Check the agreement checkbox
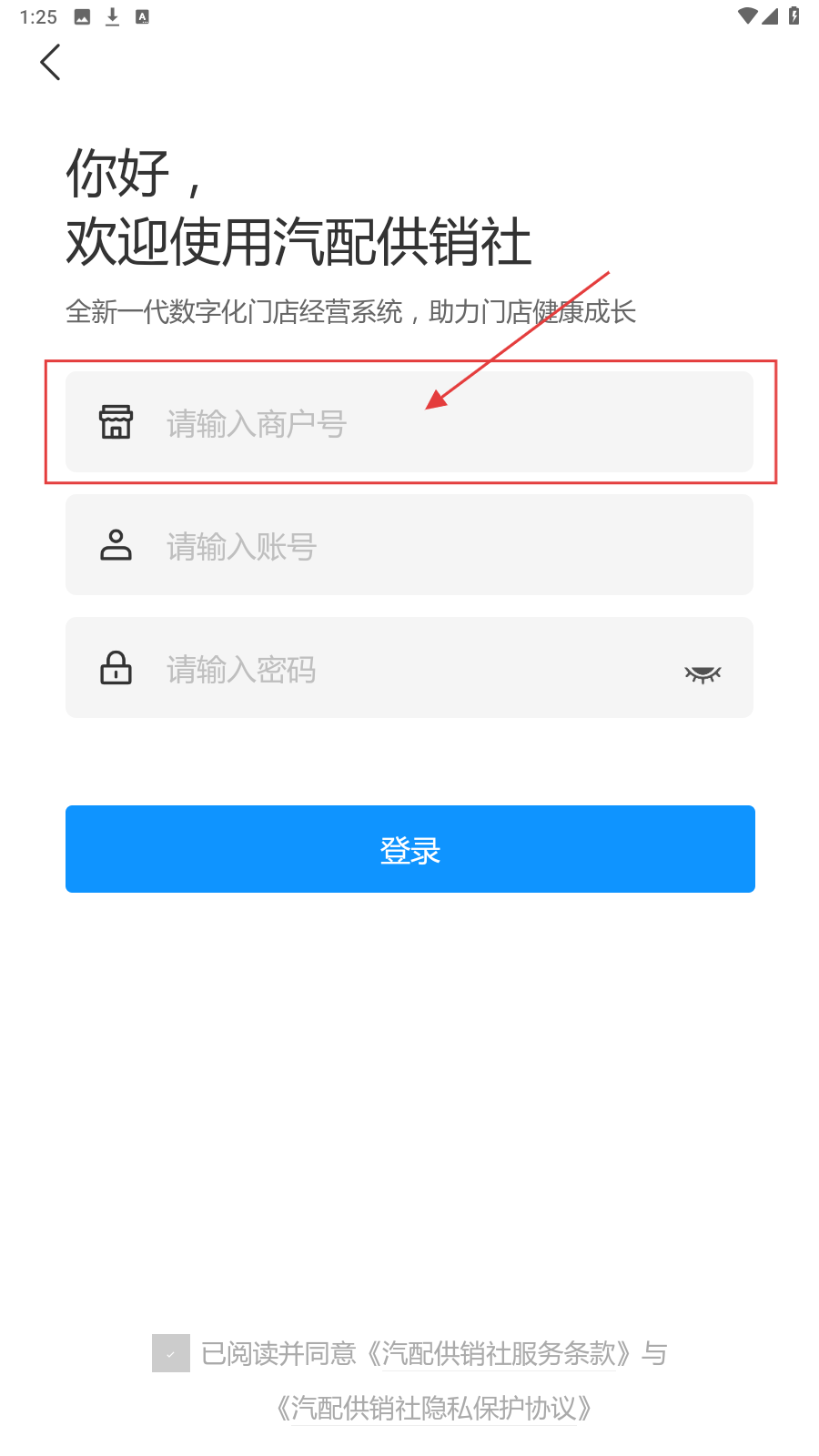 pos(171,1353)
